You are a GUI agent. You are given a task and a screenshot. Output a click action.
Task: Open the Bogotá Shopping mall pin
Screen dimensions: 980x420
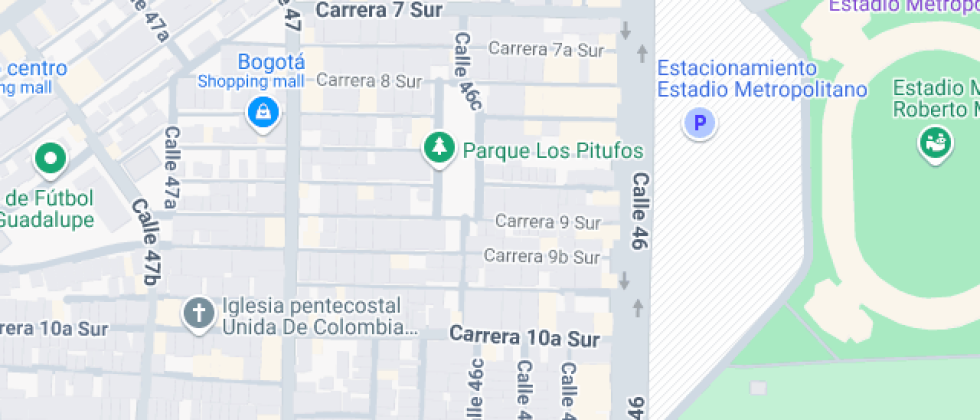(x=263, y=114)
